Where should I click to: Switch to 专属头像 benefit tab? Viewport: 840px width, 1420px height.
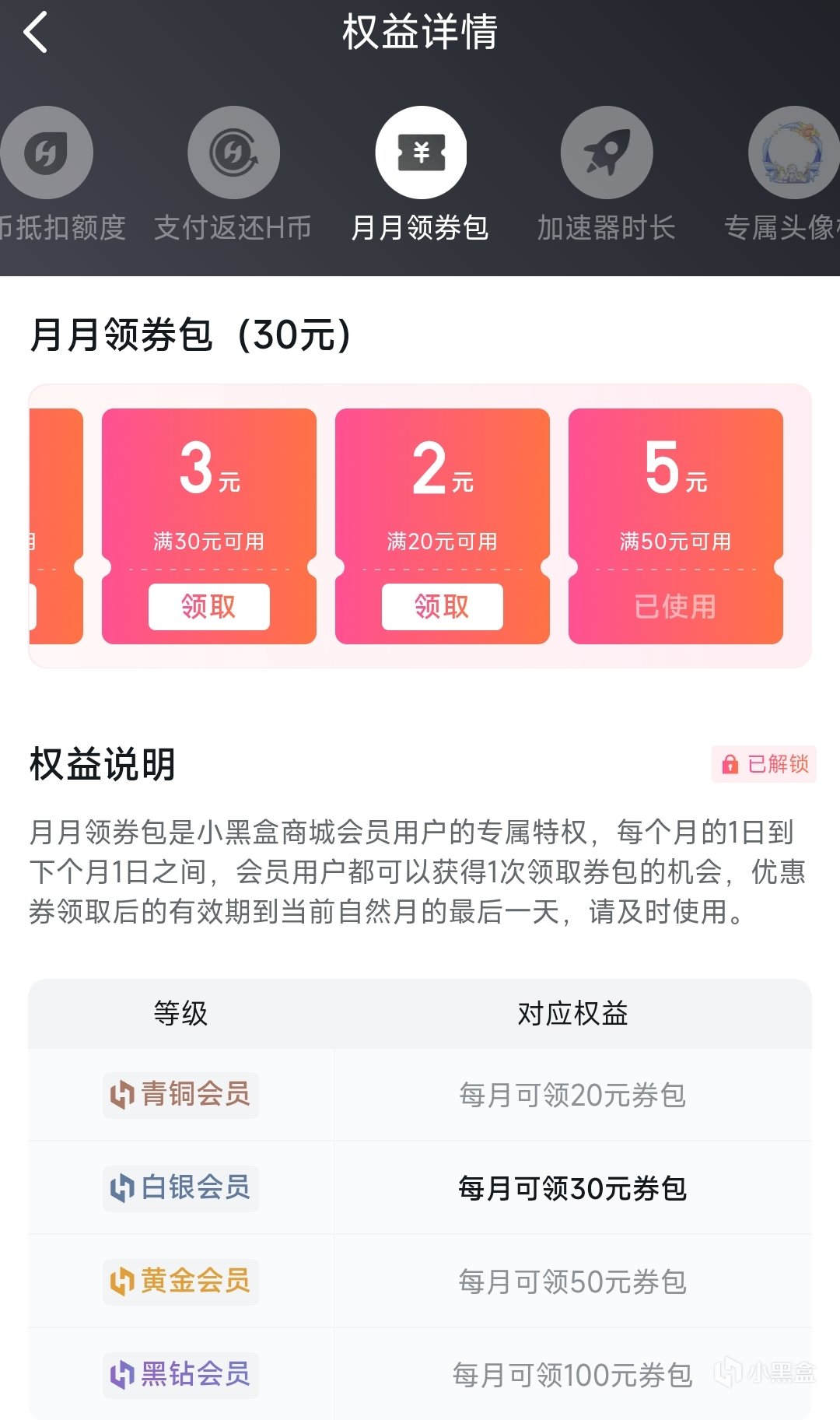[x=793, y=153]
